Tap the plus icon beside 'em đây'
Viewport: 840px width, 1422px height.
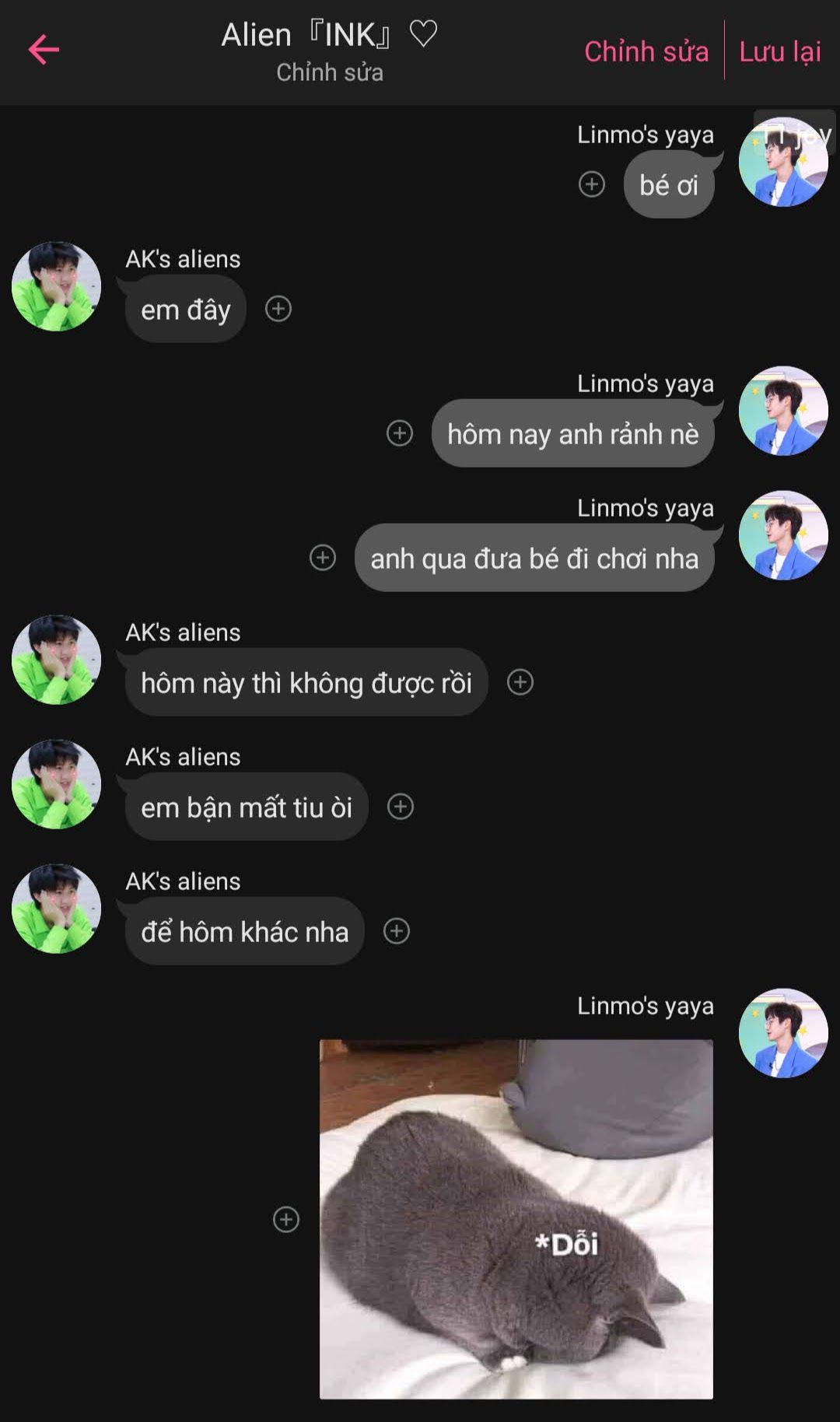278,309
